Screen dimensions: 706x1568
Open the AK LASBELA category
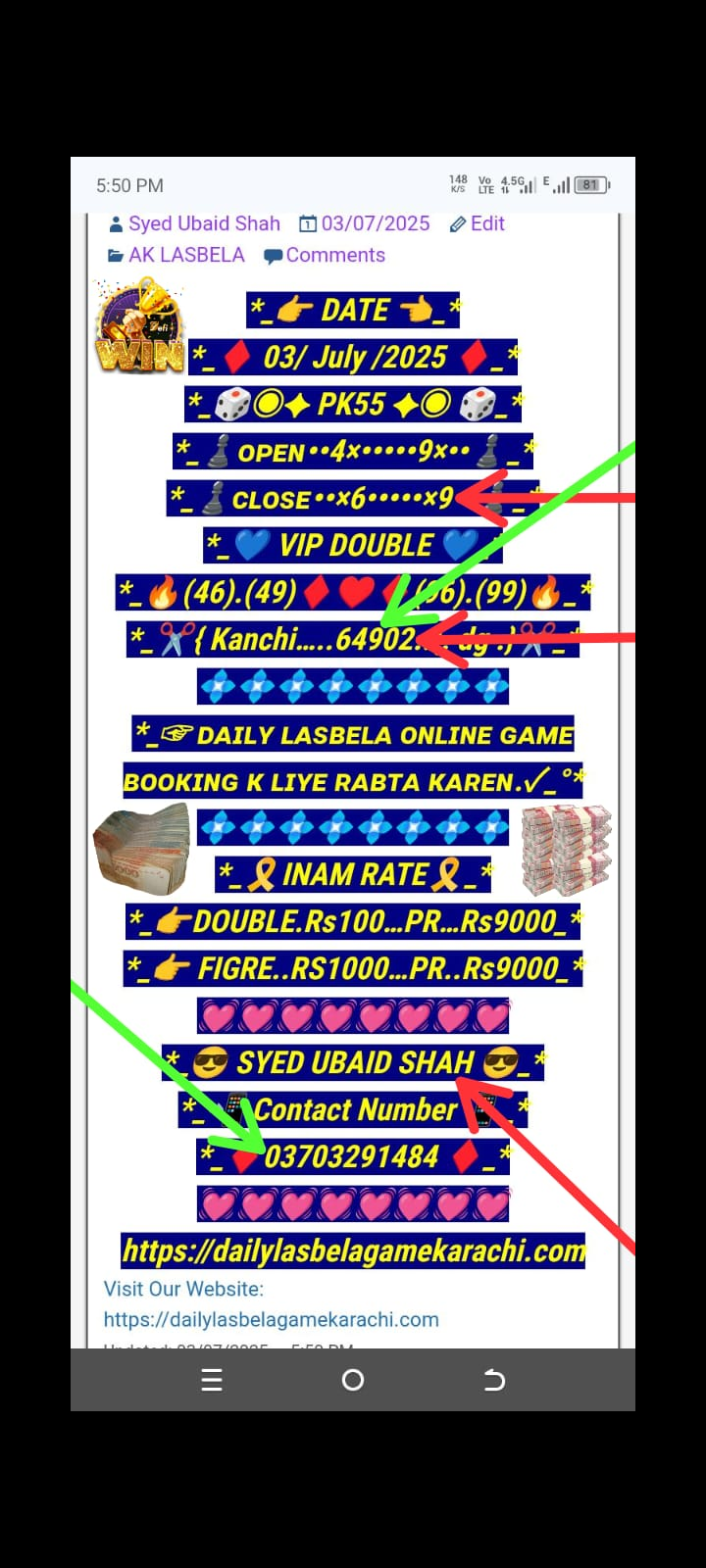(x=186, y=255)
